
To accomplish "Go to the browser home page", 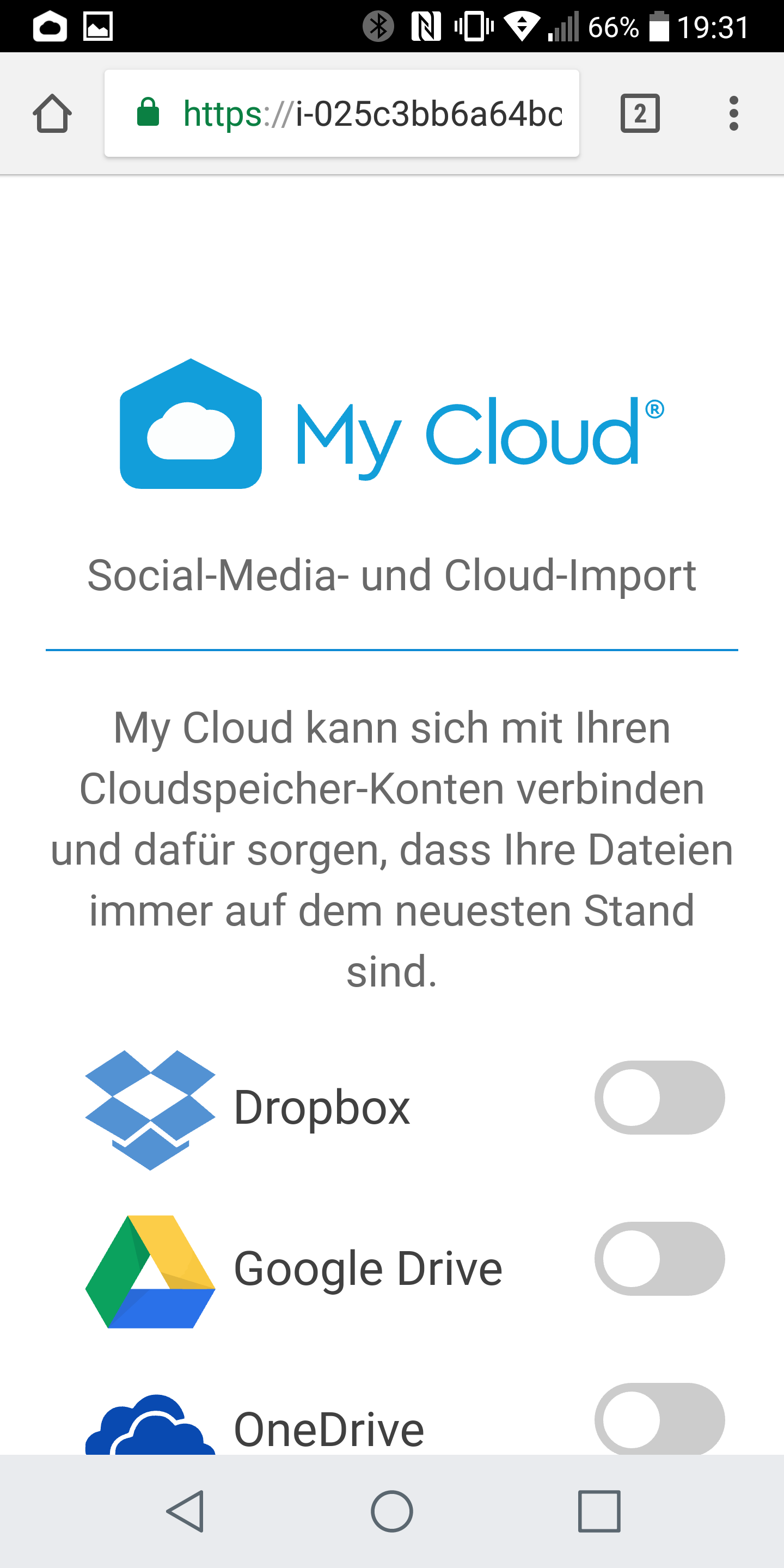I will coord(52,113).
